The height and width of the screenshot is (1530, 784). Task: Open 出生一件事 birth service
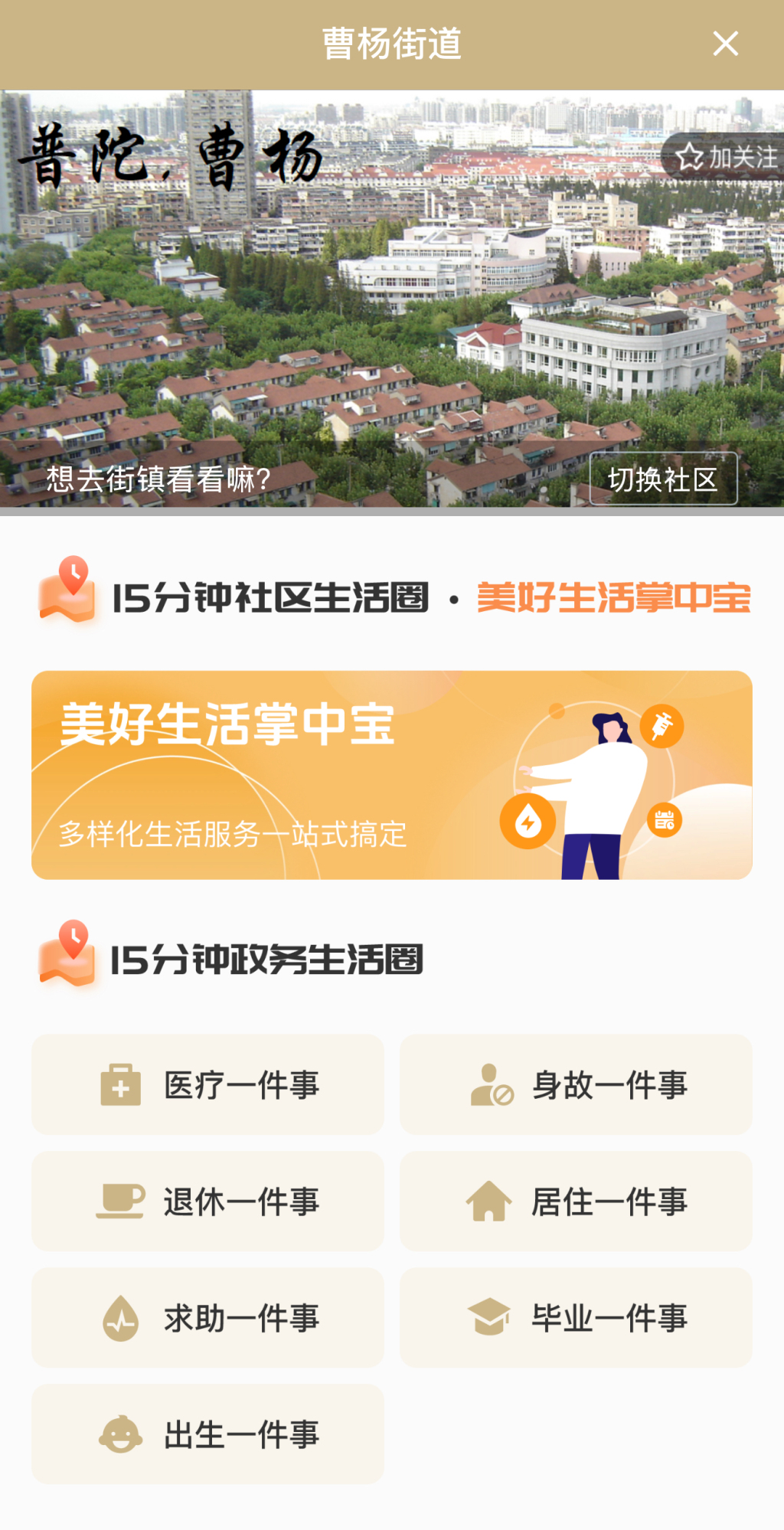tap(208, 1434)
